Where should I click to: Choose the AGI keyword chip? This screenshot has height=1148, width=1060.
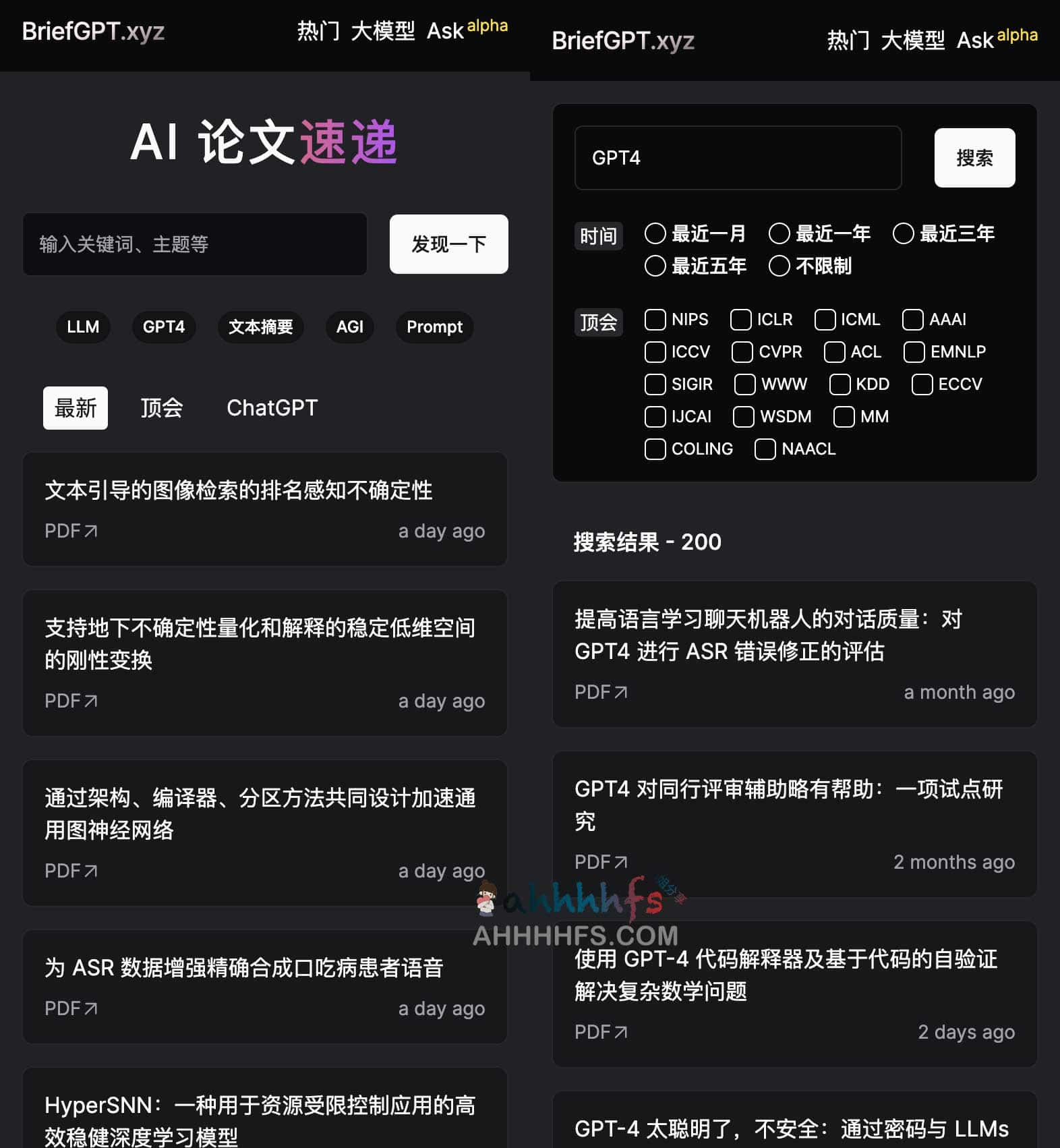[x=349, y=327]
